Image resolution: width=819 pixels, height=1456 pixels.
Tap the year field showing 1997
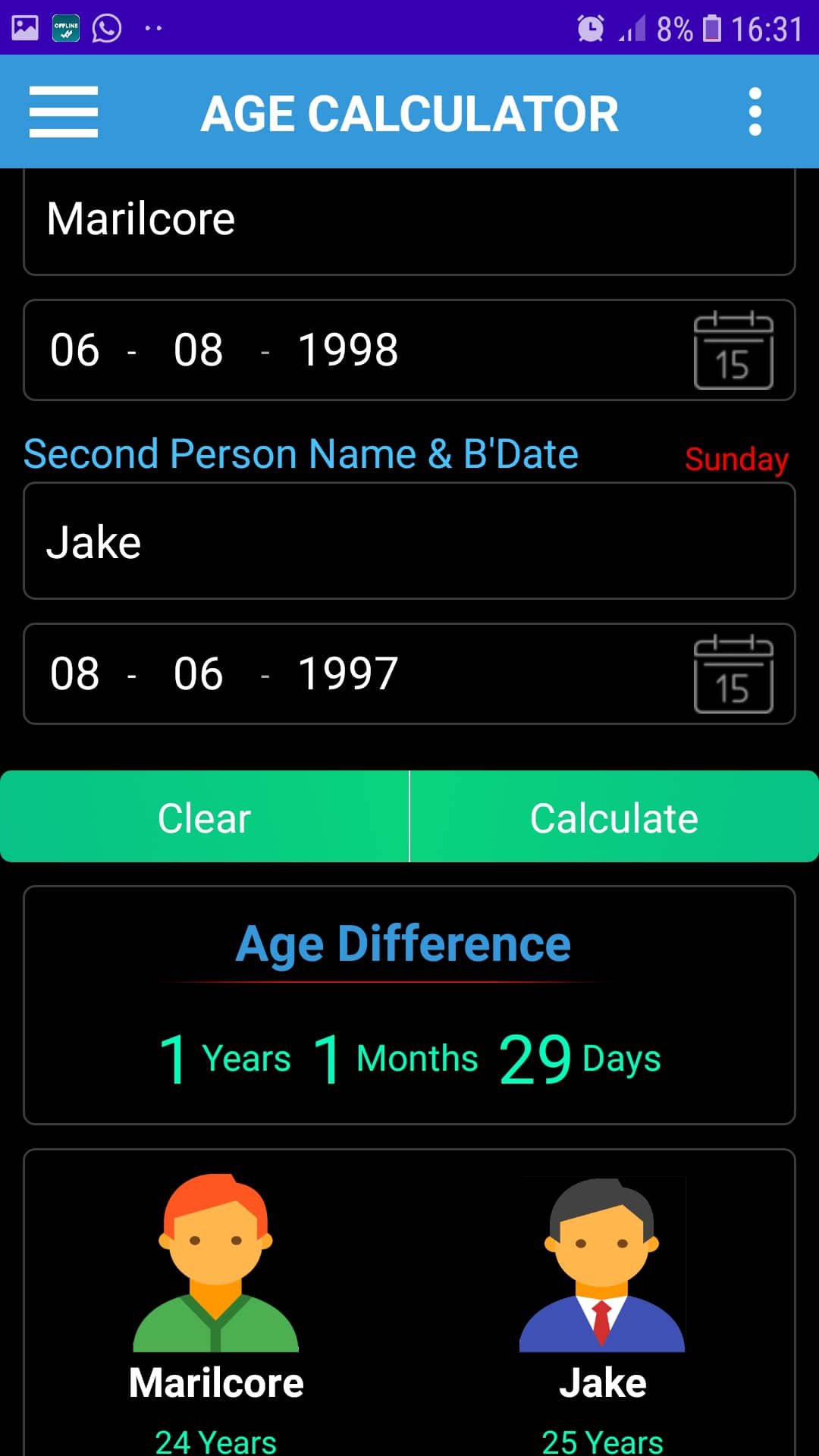point(349,673)
